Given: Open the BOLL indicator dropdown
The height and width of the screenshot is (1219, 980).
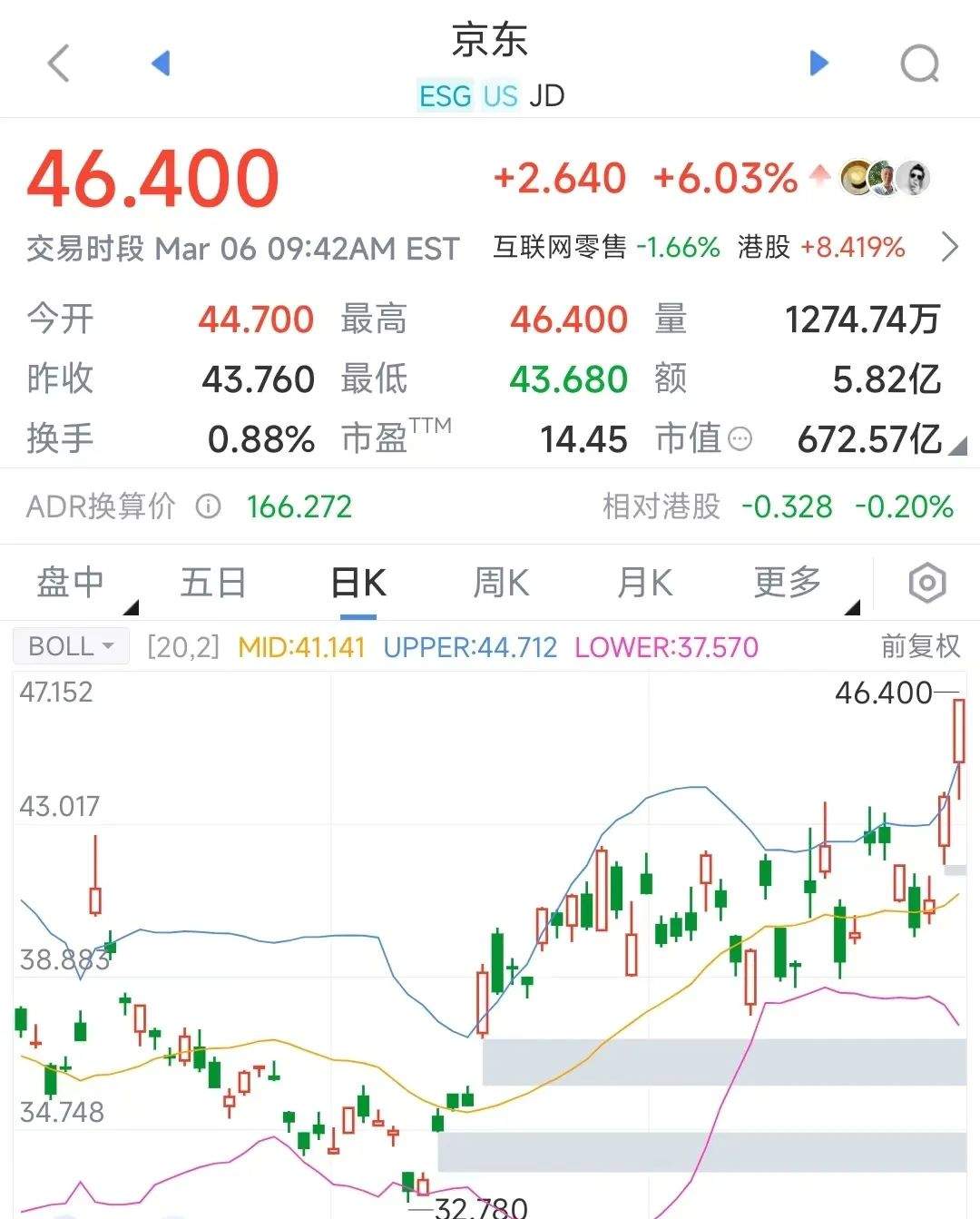Looking at the screenshot, I should pyautogui.click(x=71, y=646).
